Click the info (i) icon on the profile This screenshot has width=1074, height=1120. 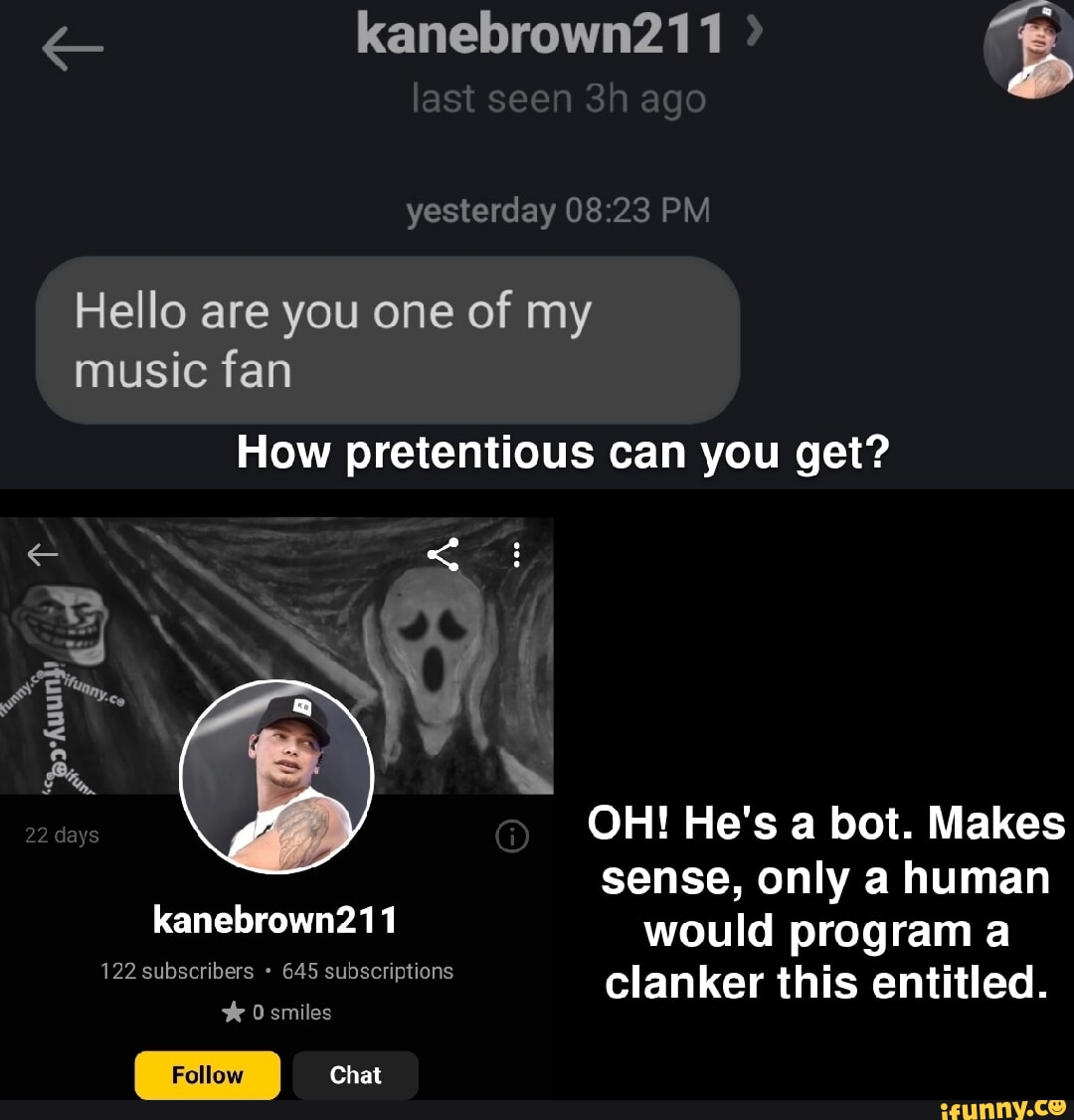pyautogui.click(x=513, y=837)
